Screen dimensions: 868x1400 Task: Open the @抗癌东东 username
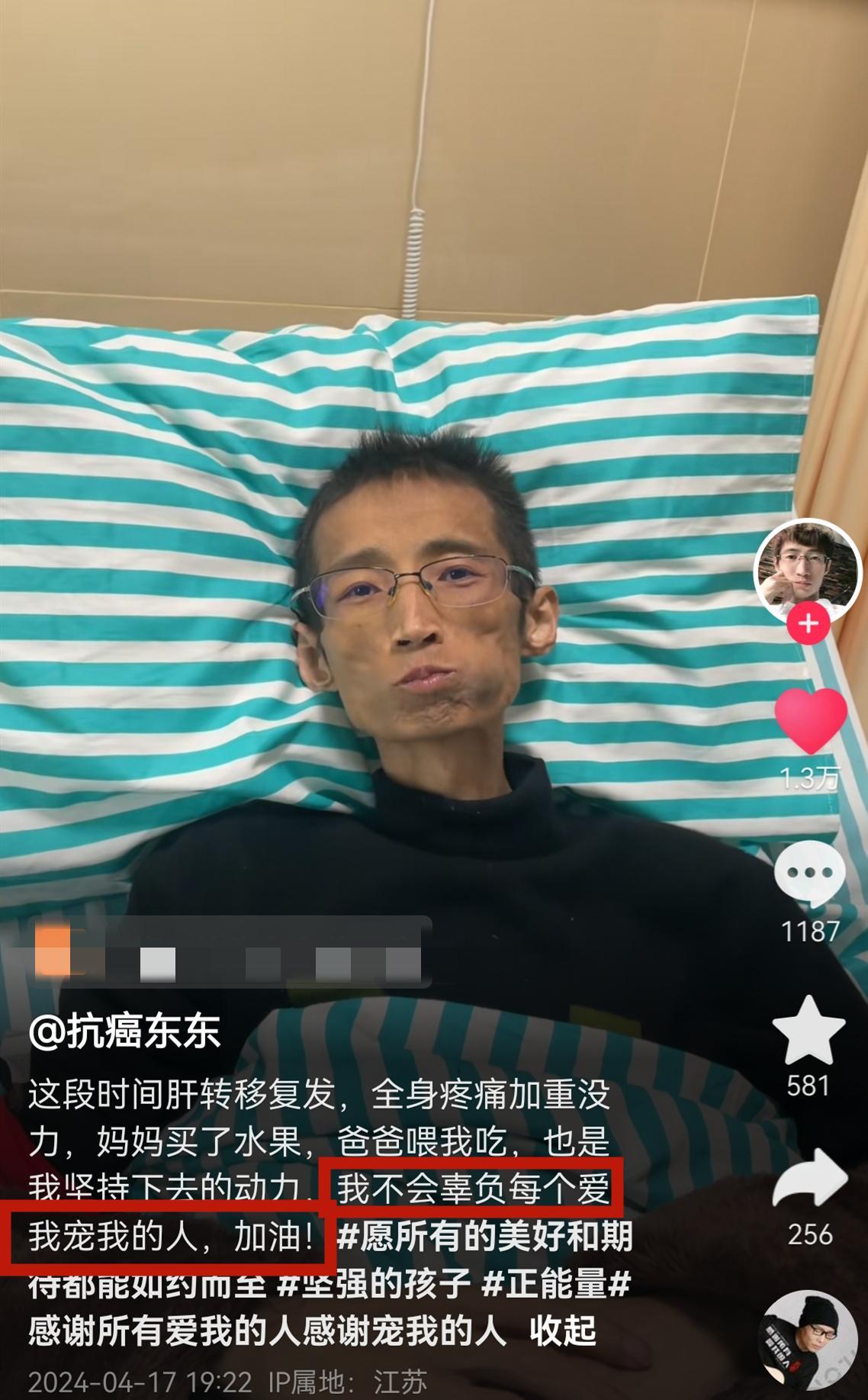click(x=124, y=1031)
